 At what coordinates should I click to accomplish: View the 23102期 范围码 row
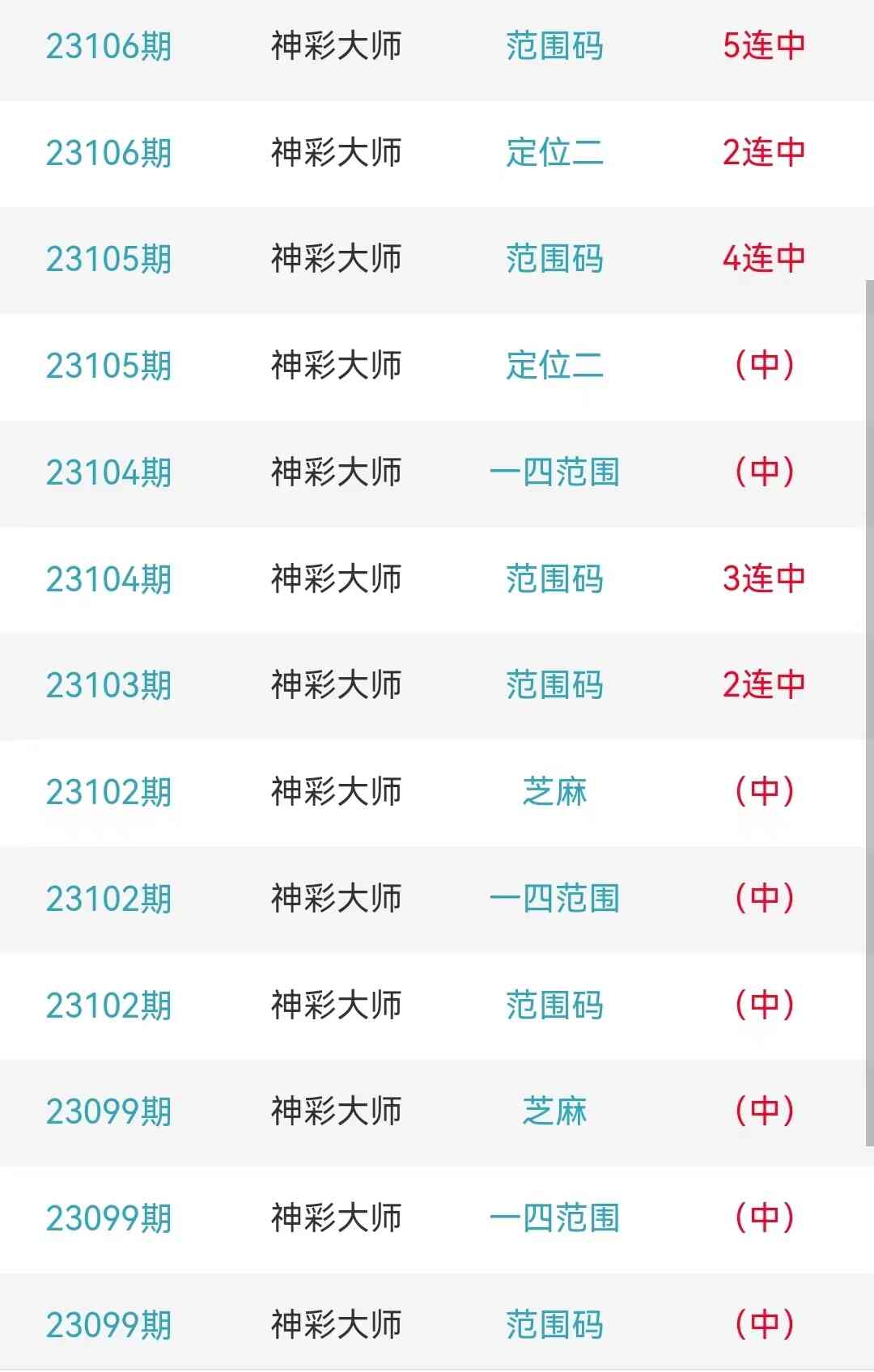tap(554, 1006)
